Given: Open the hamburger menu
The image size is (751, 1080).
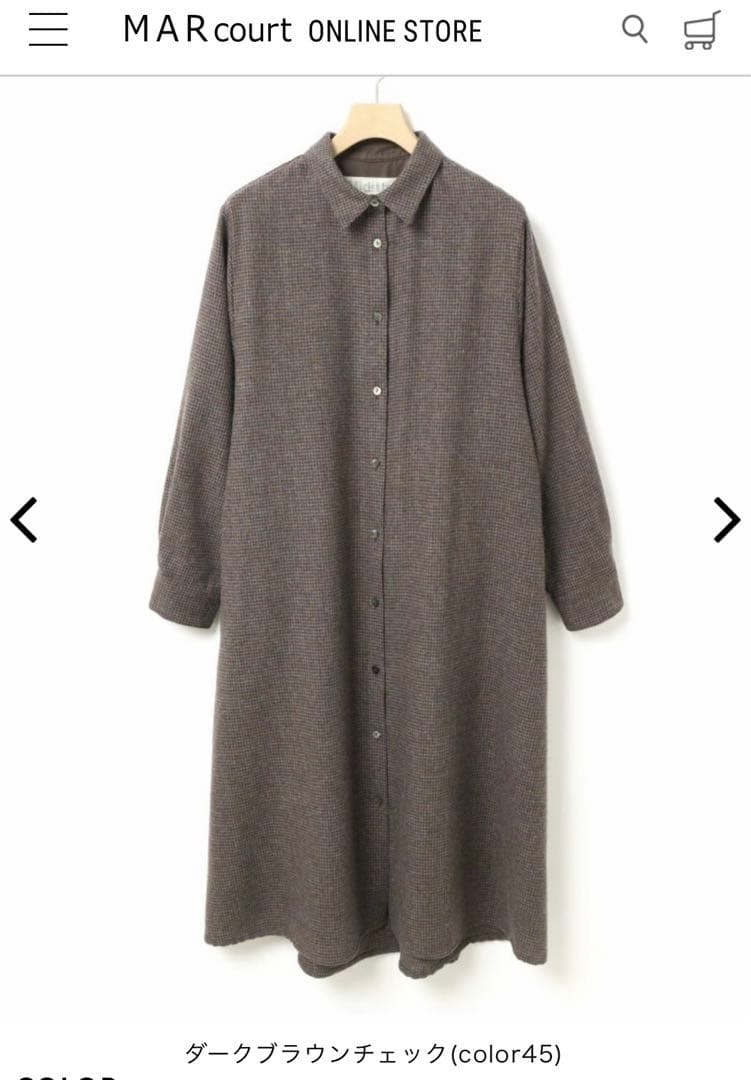Looking at the screenshot, I should click(48, 30).
